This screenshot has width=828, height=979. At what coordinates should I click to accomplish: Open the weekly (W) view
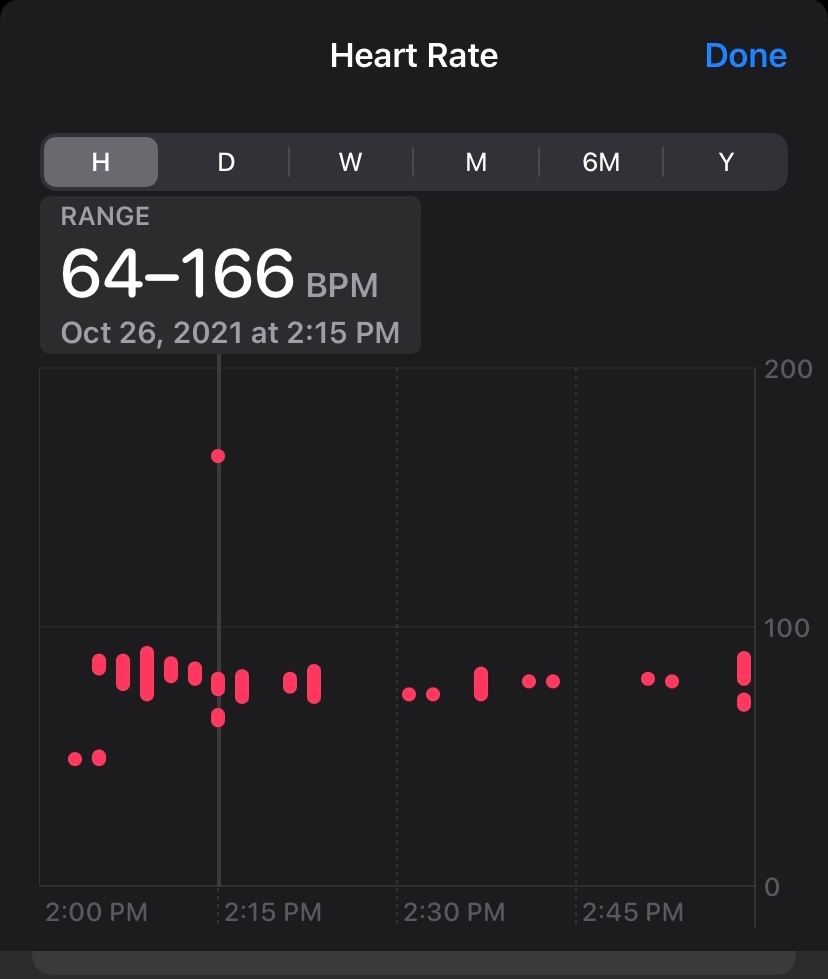point(350,161)
